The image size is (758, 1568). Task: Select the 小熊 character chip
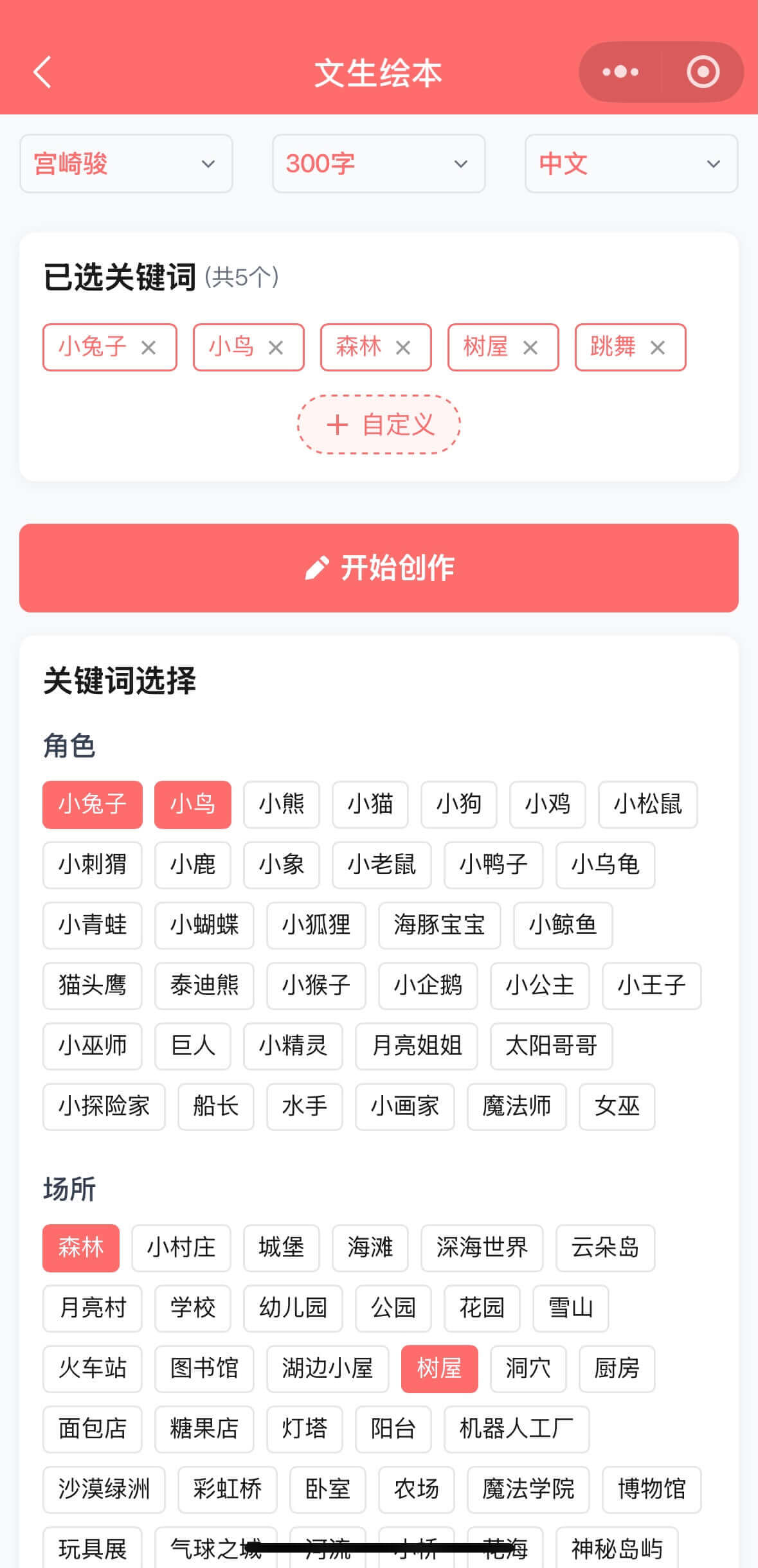281,805
